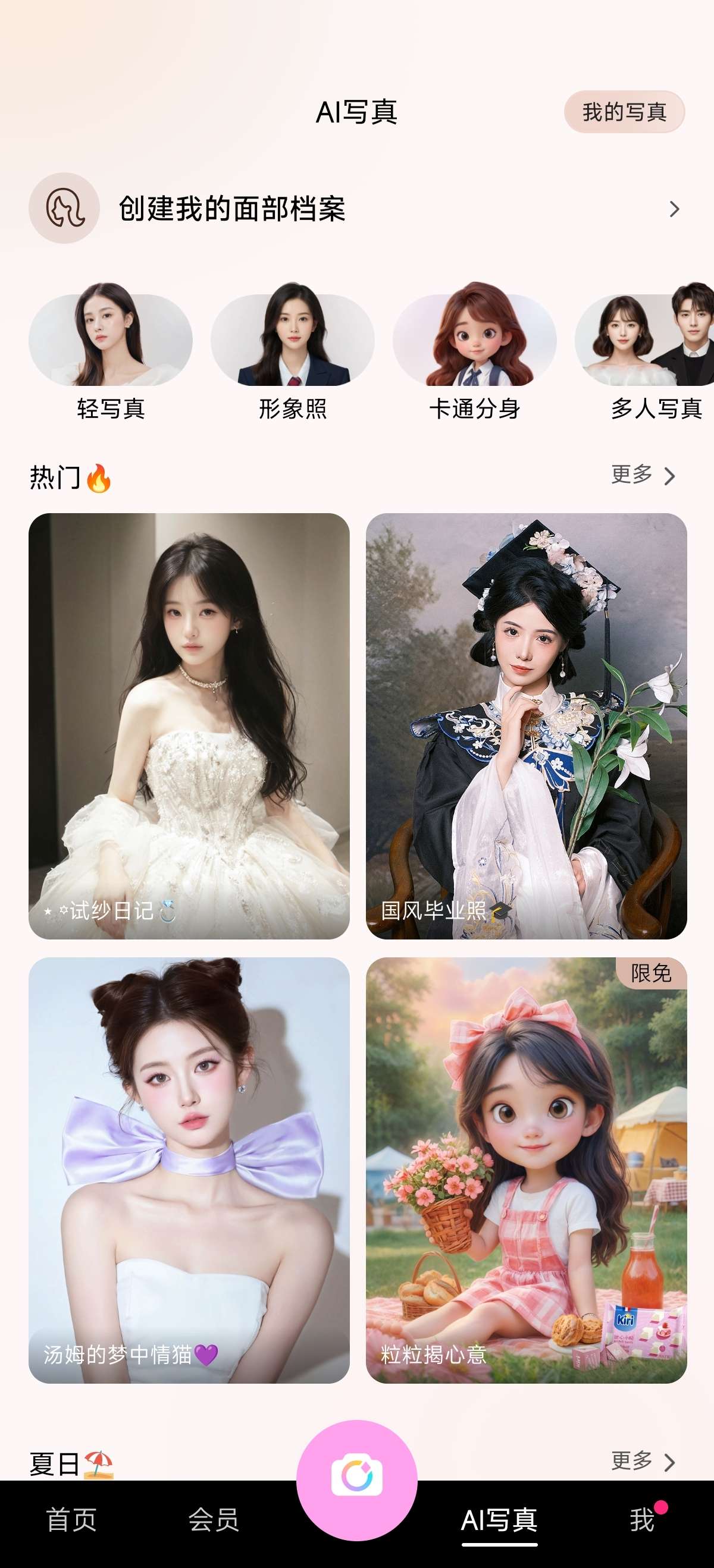
Task: Select the 形象照 category
Action: tap(292, 350)
